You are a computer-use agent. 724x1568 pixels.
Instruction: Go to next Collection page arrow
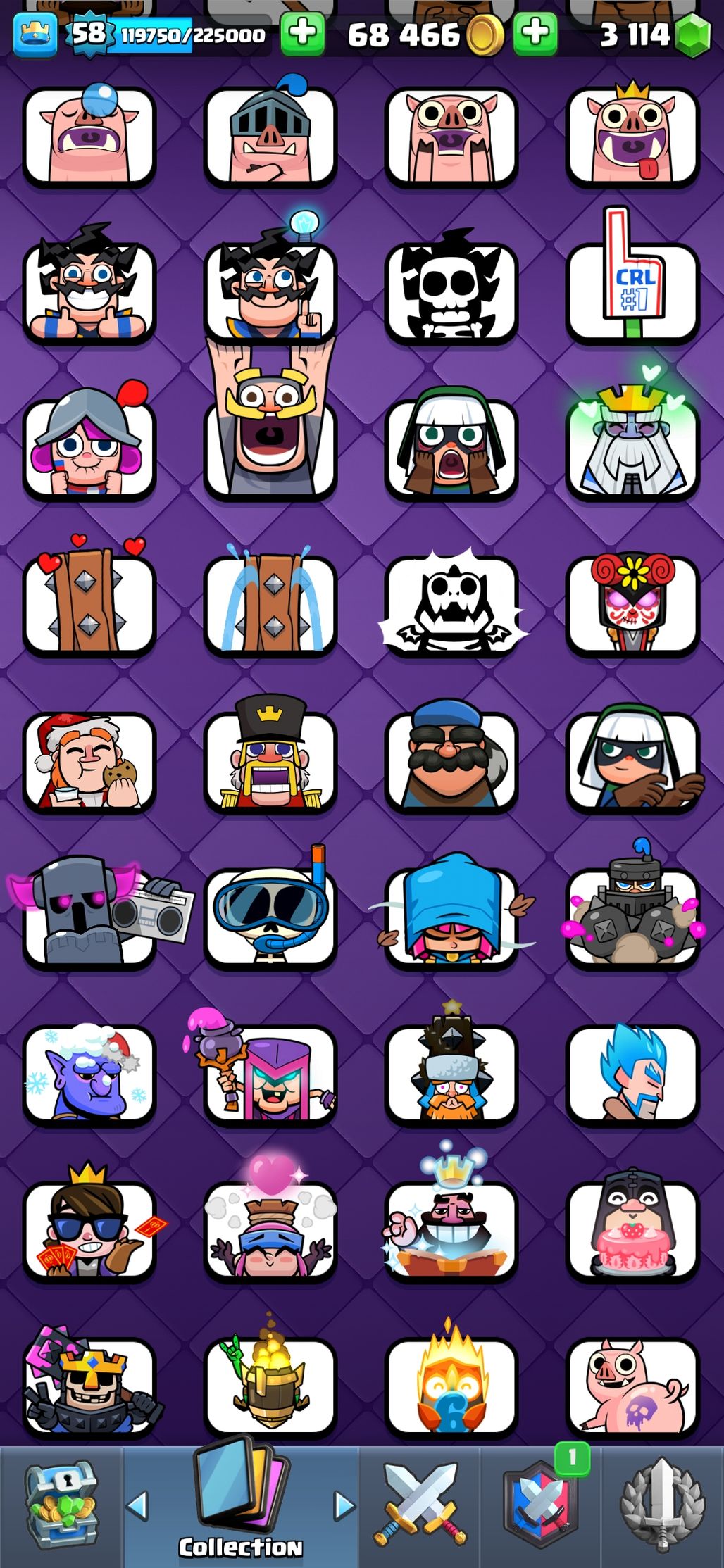344,1506
